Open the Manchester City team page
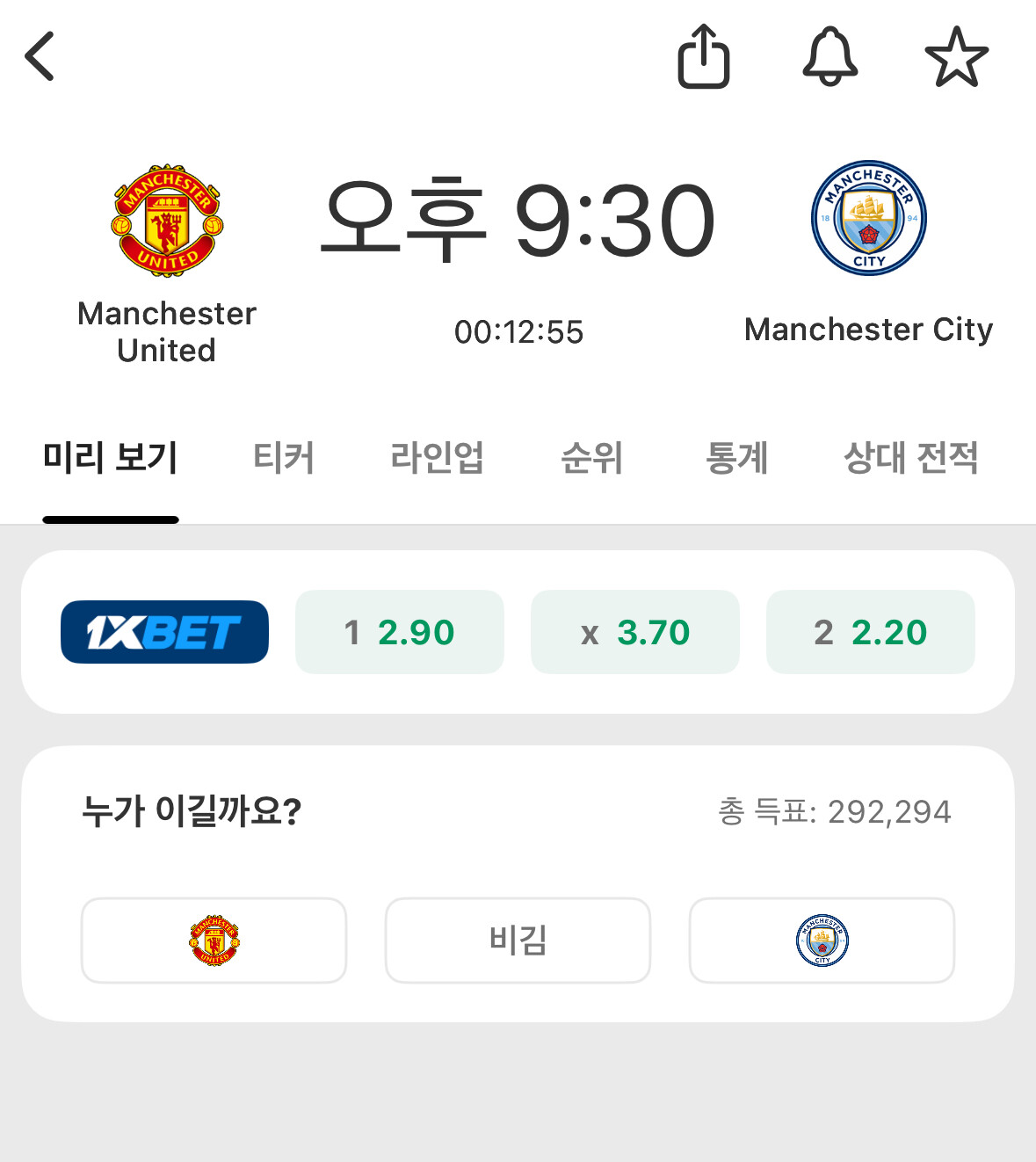This screenshot has width=1036, height=1162. click(868, 219)
